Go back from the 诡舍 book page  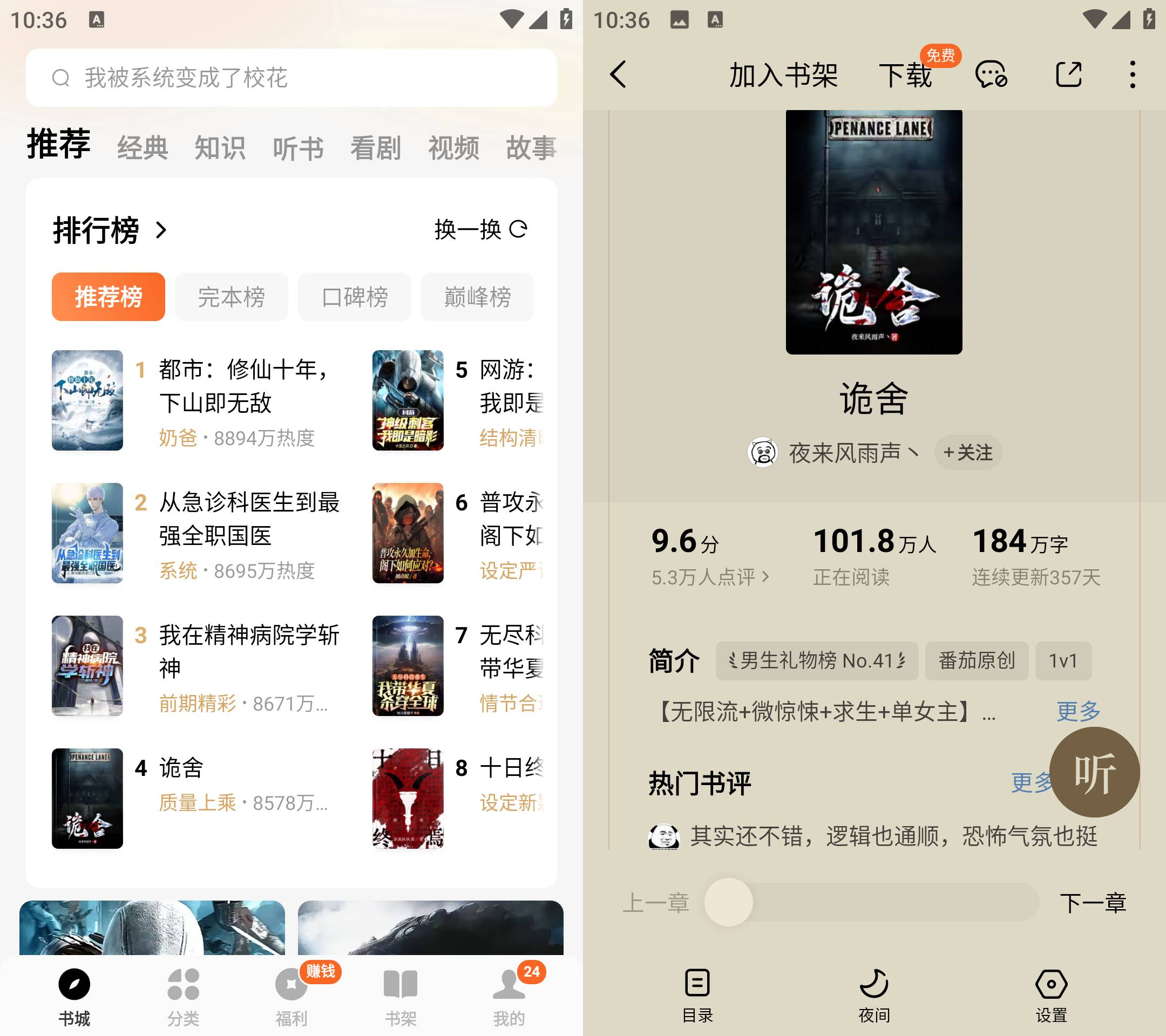pyautogui.click(x=619, y=74)
